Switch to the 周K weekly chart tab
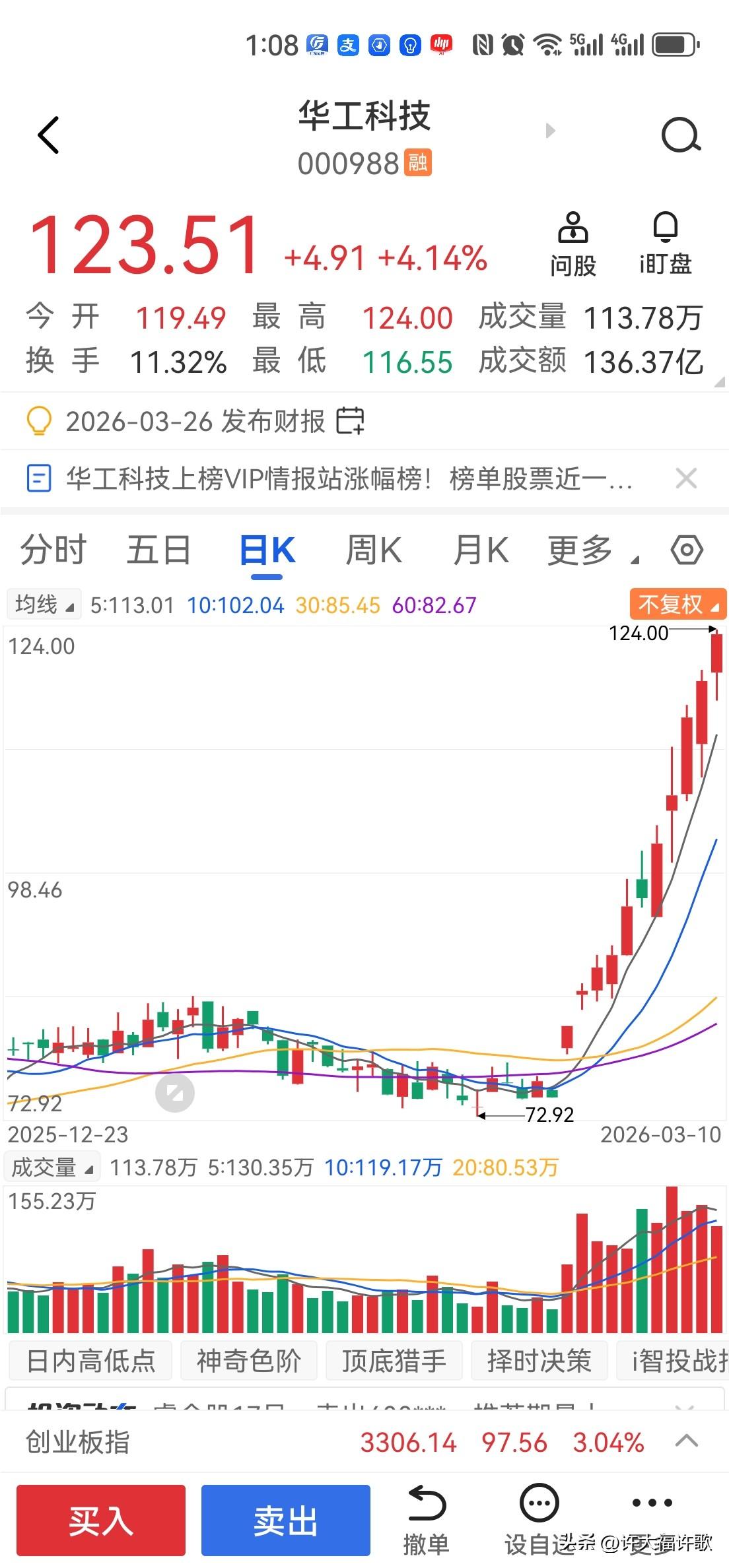729x1568 pixels. [x=373, y=550]
